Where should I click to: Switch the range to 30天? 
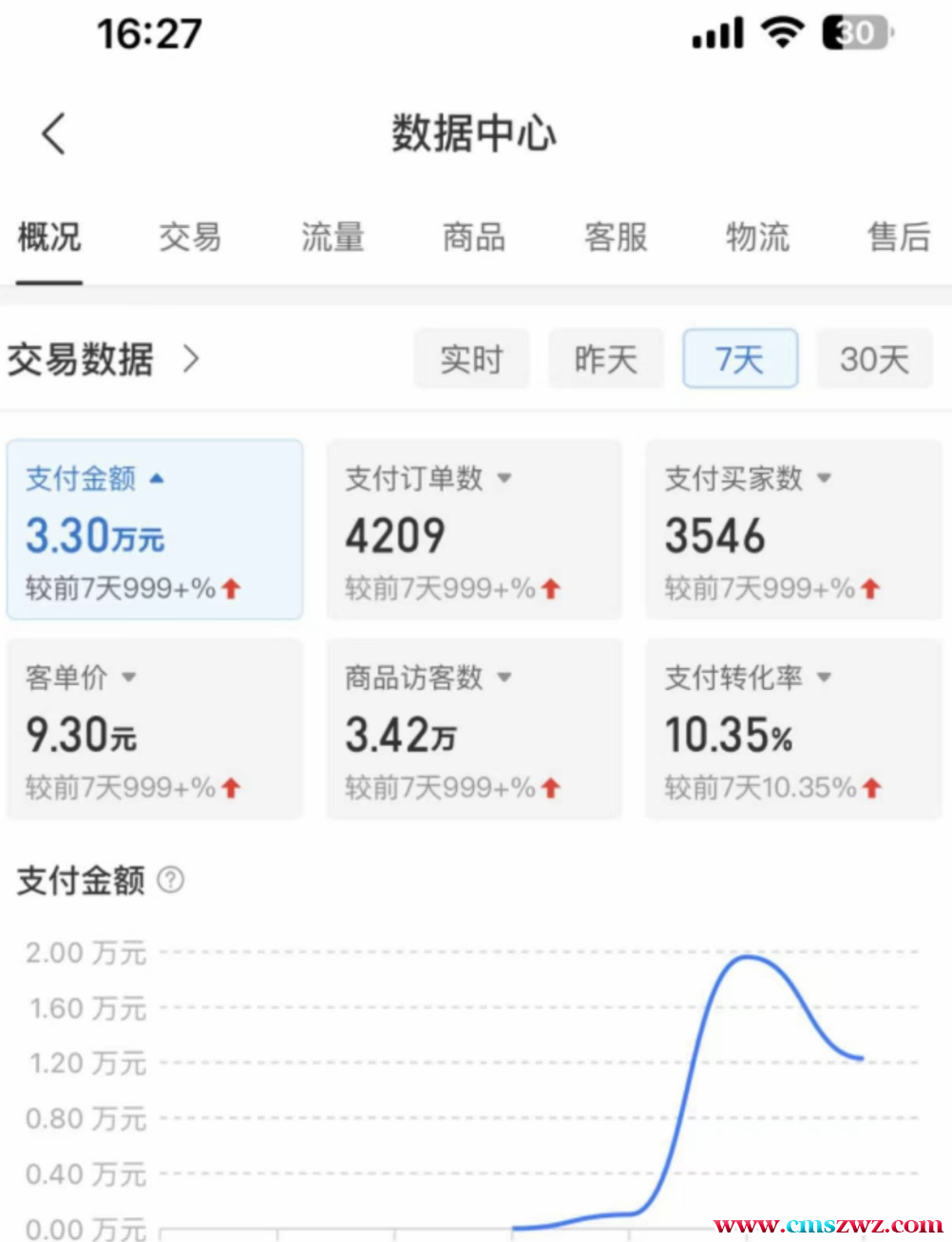pyautogui.click(x=874, y=359)
